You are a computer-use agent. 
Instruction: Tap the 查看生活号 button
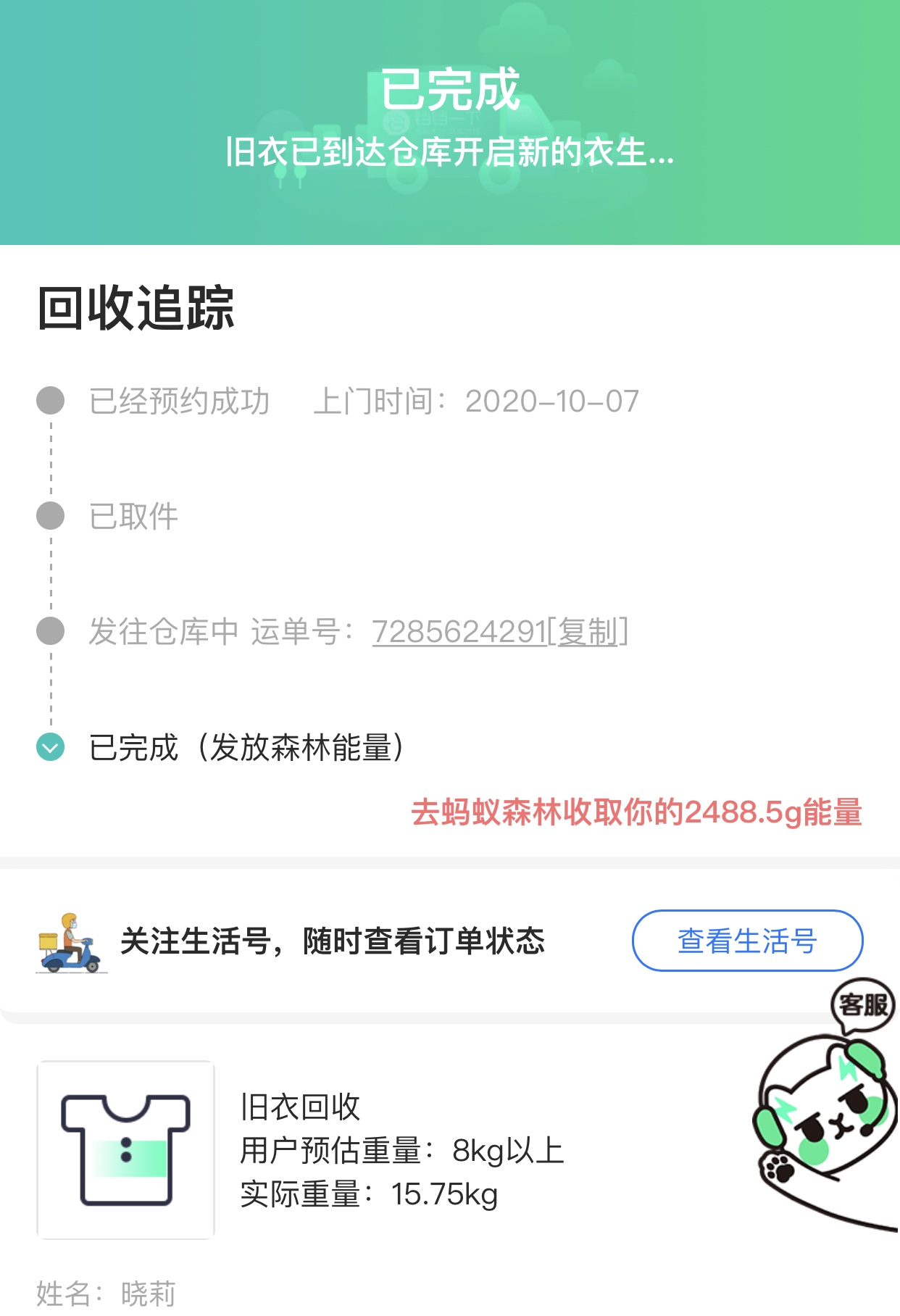pyautogui.click(x=747, y=941)
